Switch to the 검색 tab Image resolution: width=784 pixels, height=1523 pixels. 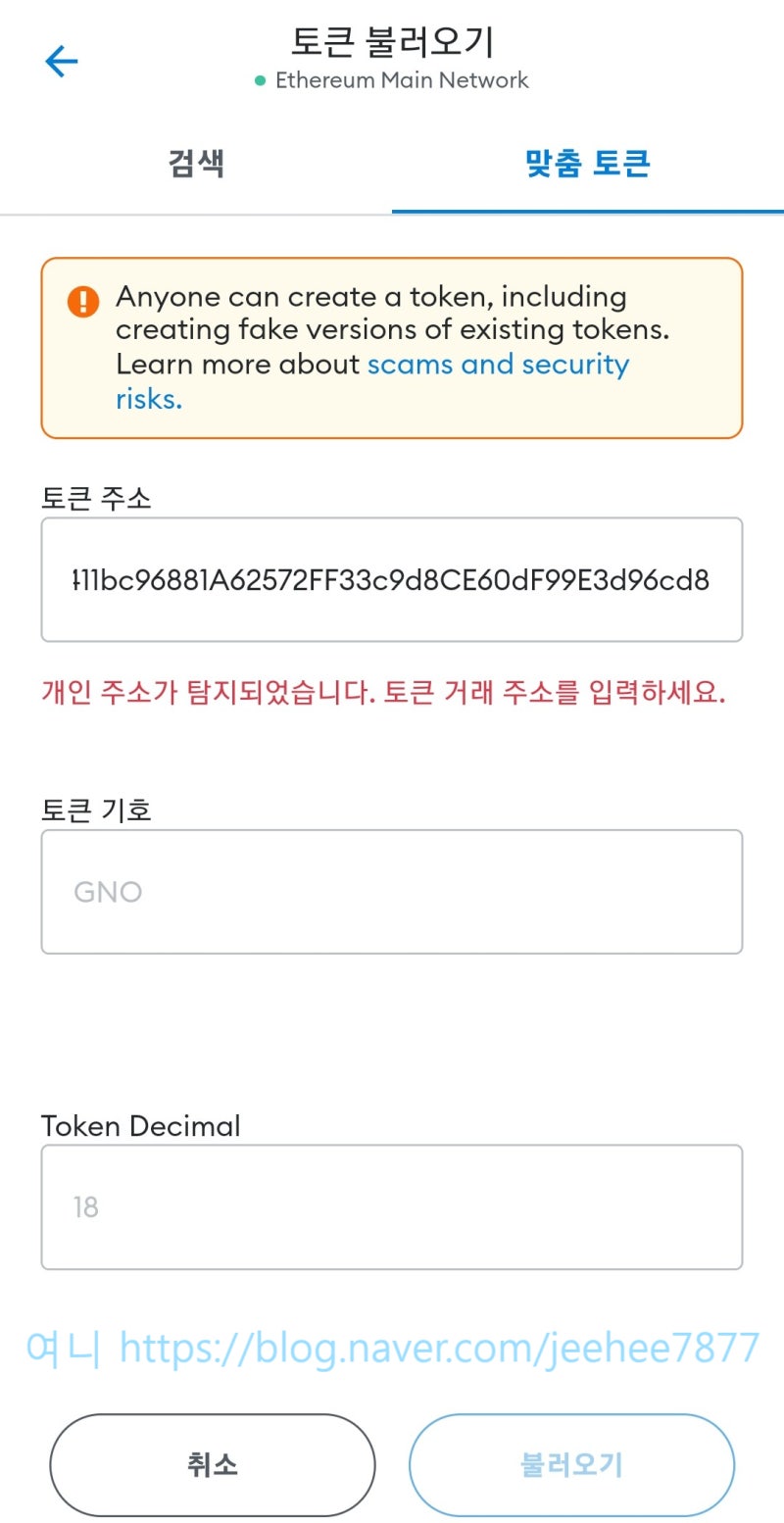point(194,164)
